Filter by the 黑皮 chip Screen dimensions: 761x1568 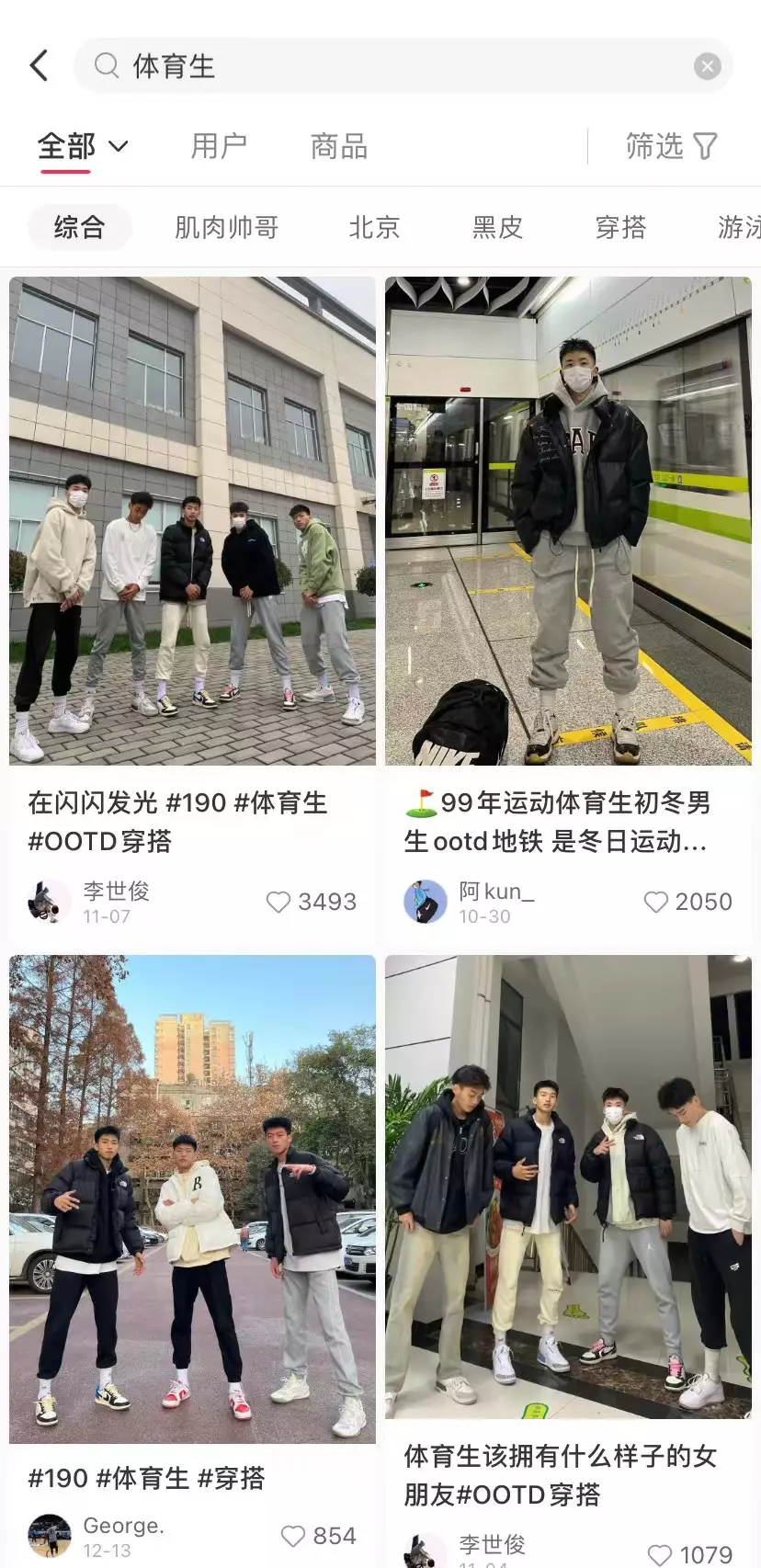click(x=497, y=227)
